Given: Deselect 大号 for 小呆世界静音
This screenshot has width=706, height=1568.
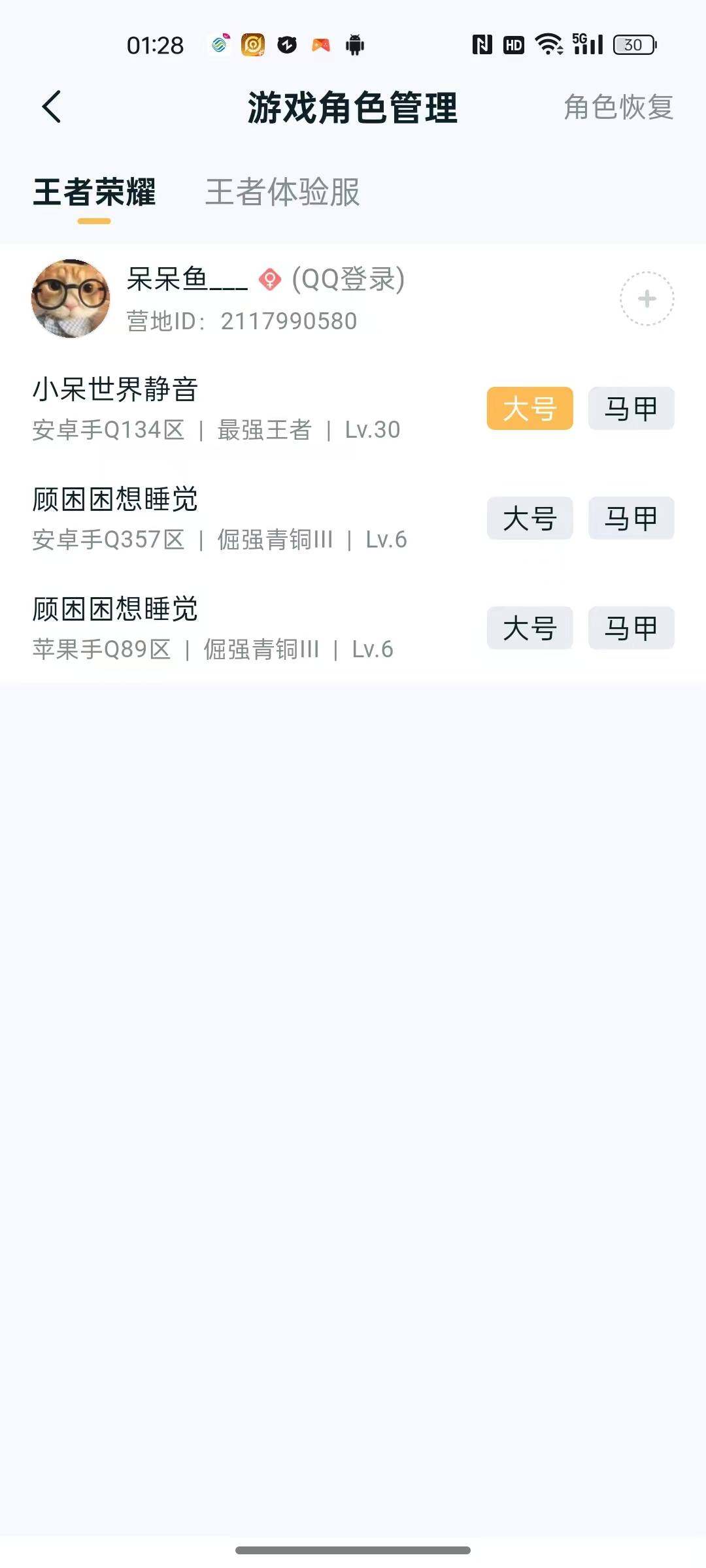Looking at the screenshot, I should [529, 408].
